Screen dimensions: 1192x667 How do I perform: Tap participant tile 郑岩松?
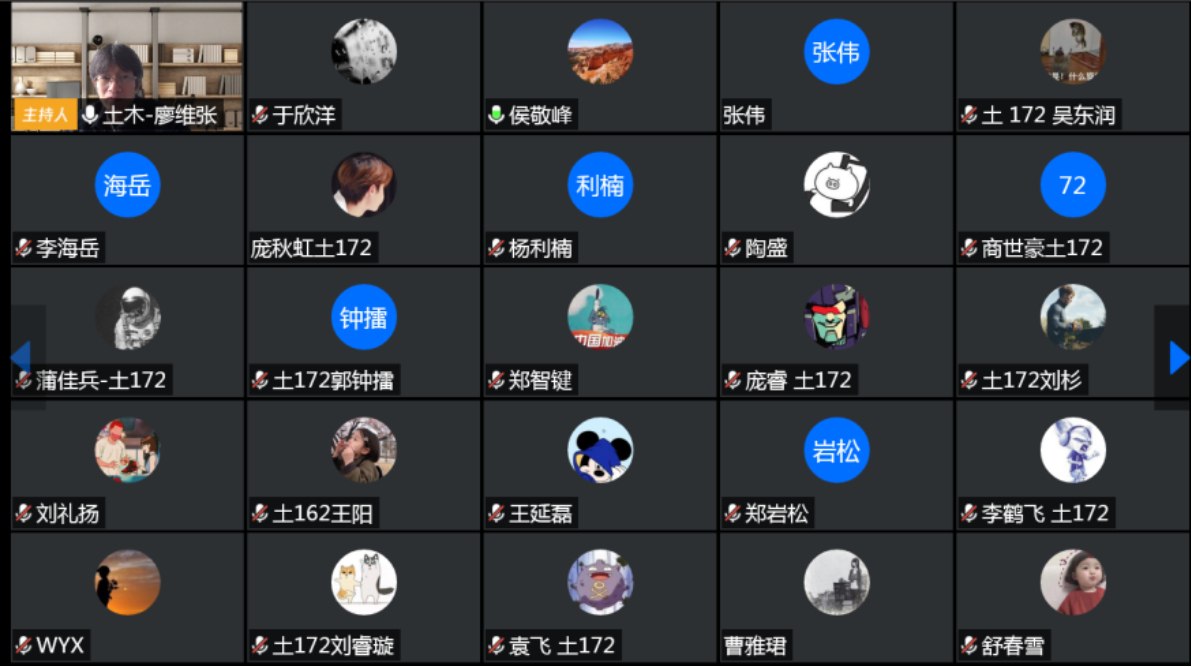tap(836, 465)
